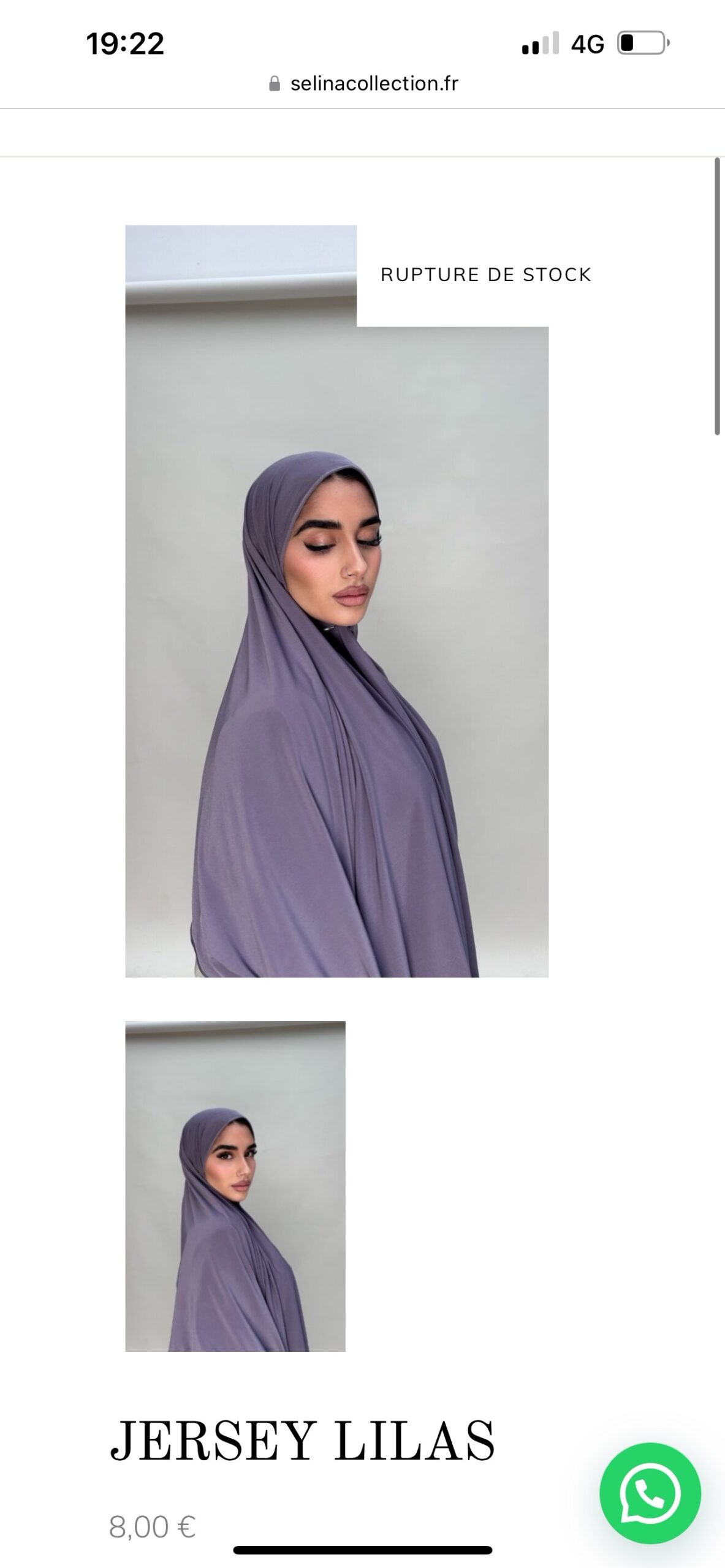
Task: Tap the selinacollection.fr address bar
Action: [x=363, y=83]
